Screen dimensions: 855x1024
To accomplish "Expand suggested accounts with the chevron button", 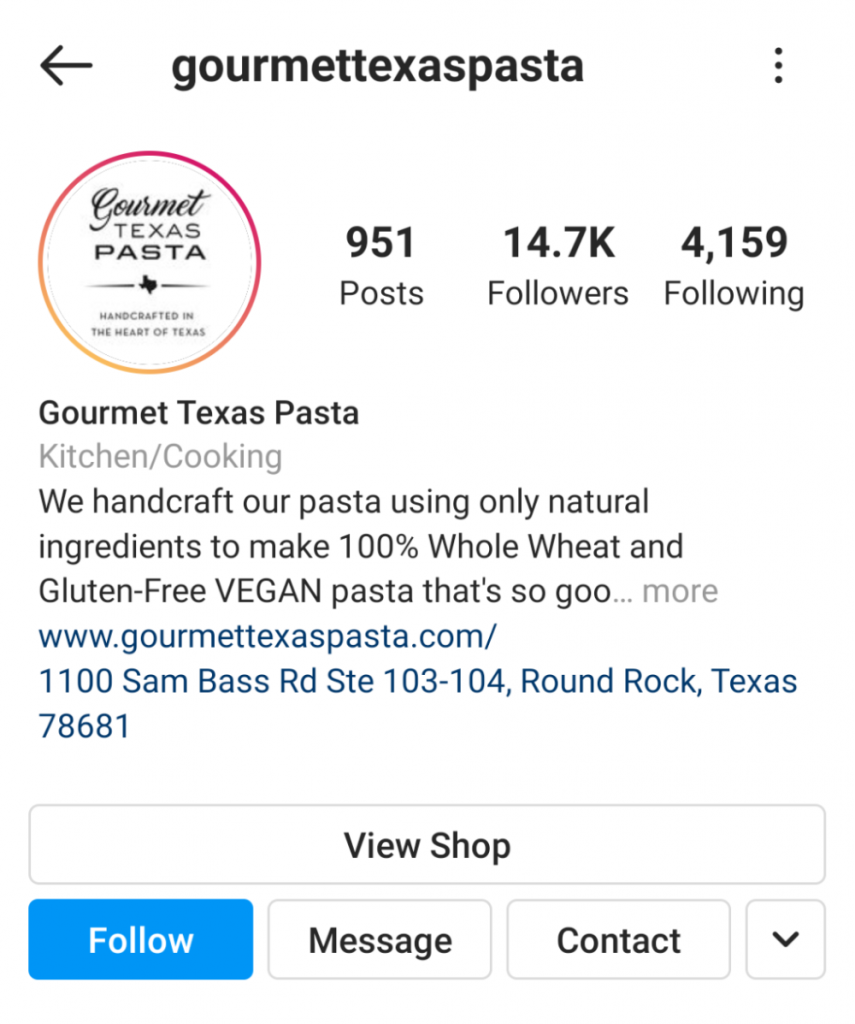I will pos(786,939).
